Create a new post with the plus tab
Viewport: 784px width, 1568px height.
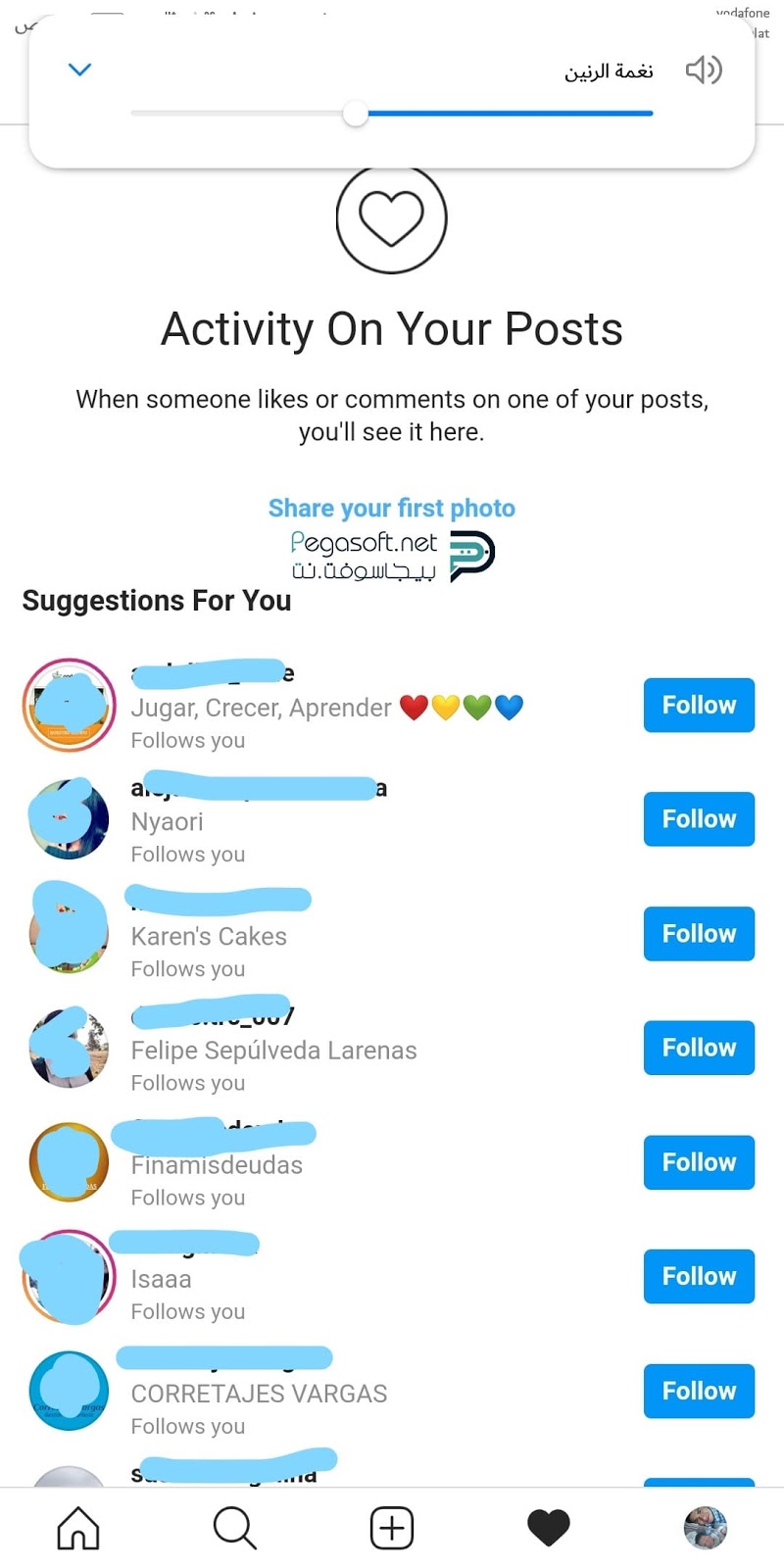pyautogui.click(x=392, y=1528)
